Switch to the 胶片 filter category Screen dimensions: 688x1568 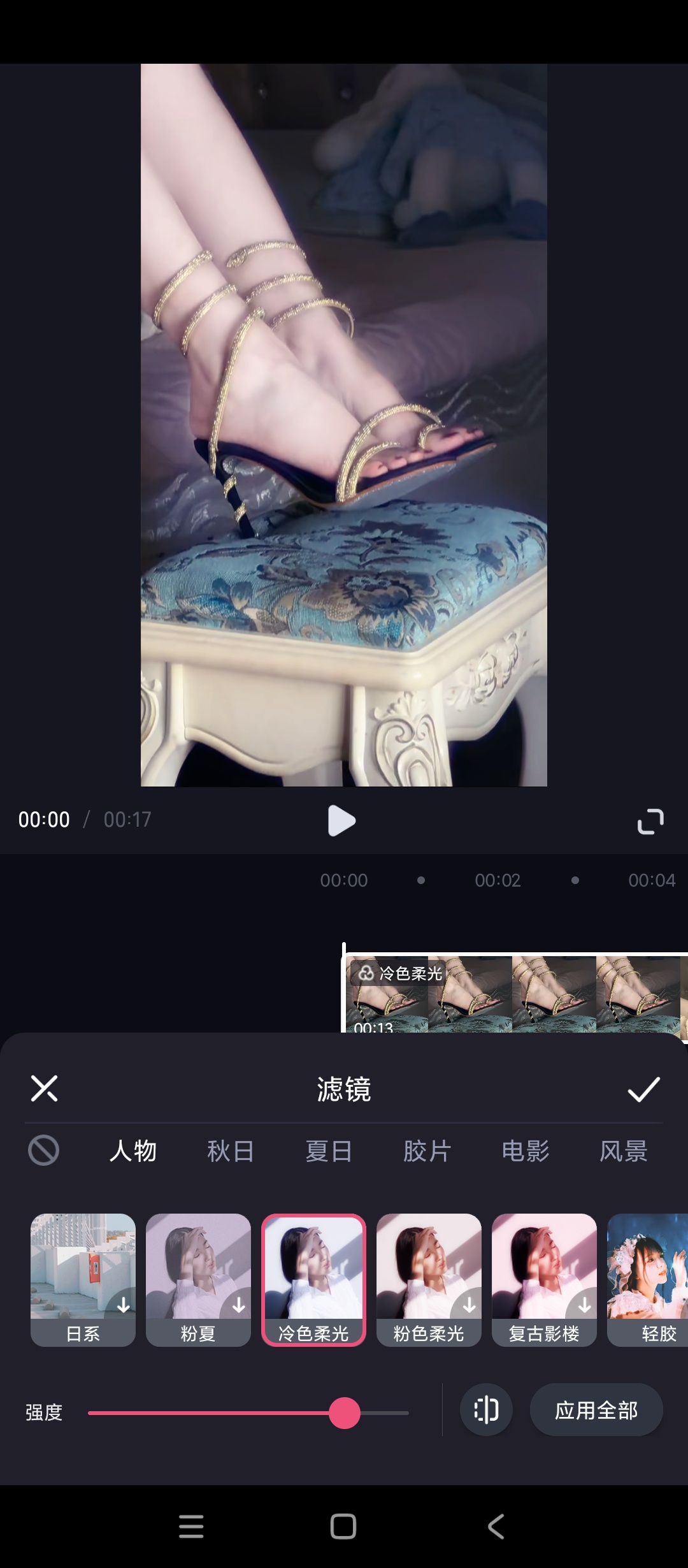click(427, 1151)
